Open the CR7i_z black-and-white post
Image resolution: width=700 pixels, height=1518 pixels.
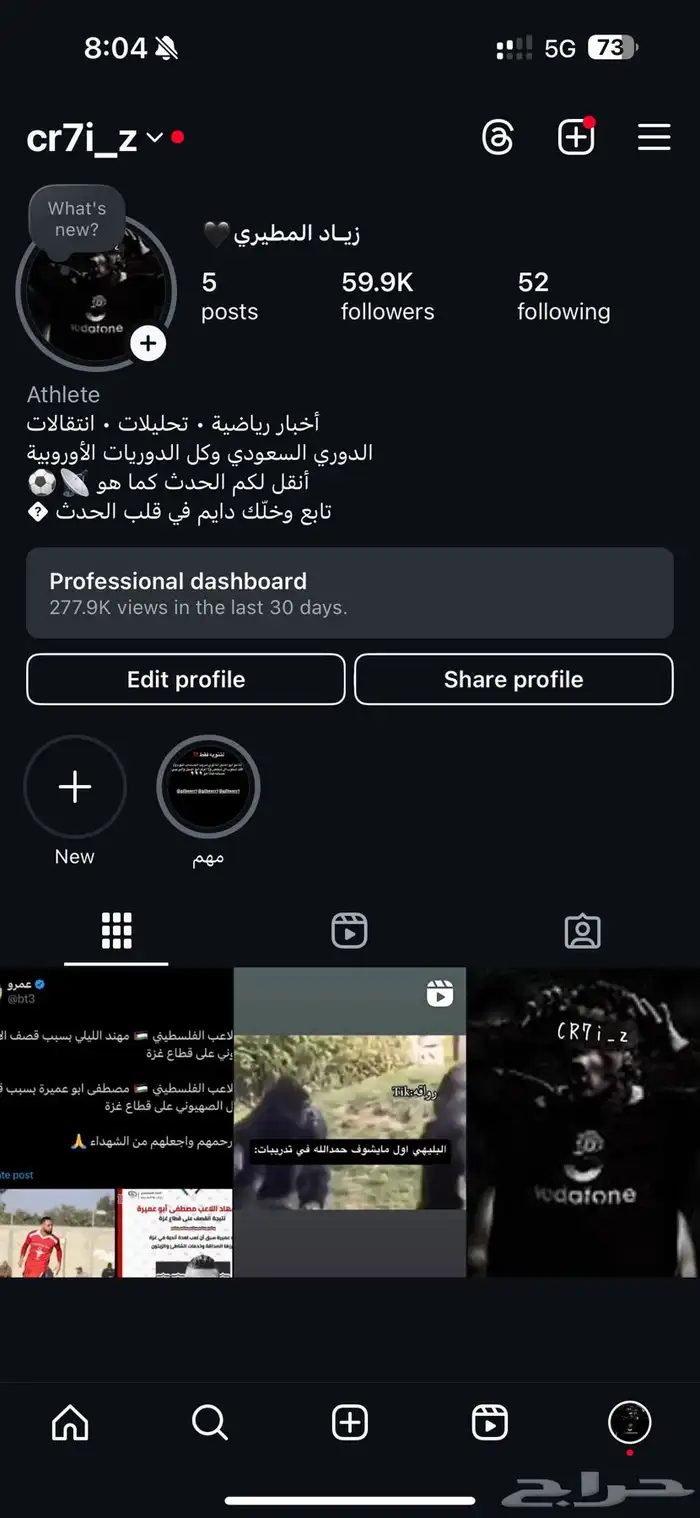point(584,1122)
